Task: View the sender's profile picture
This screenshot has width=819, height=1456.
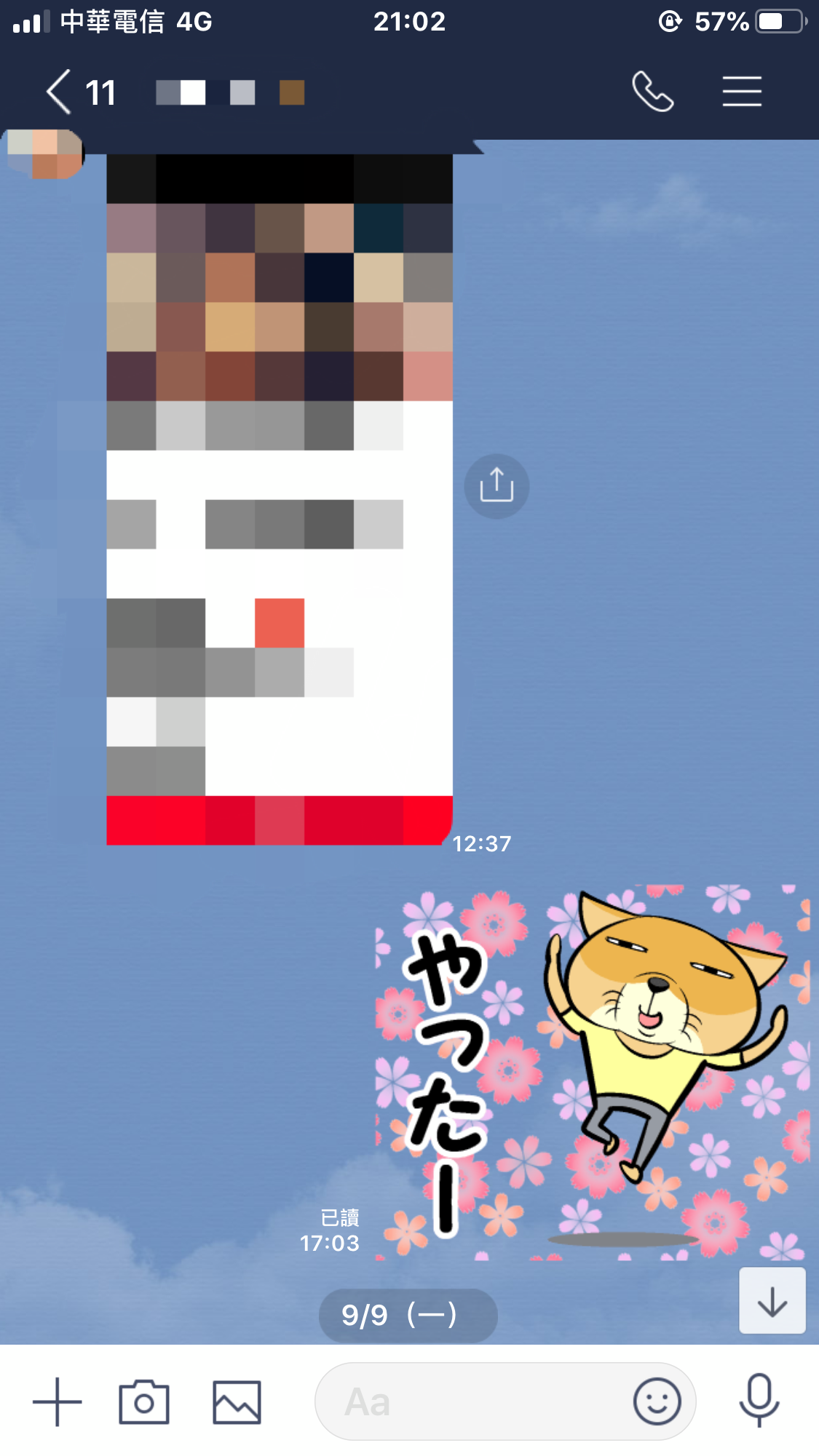Action: pyautogui.click(x=44, y=152)
